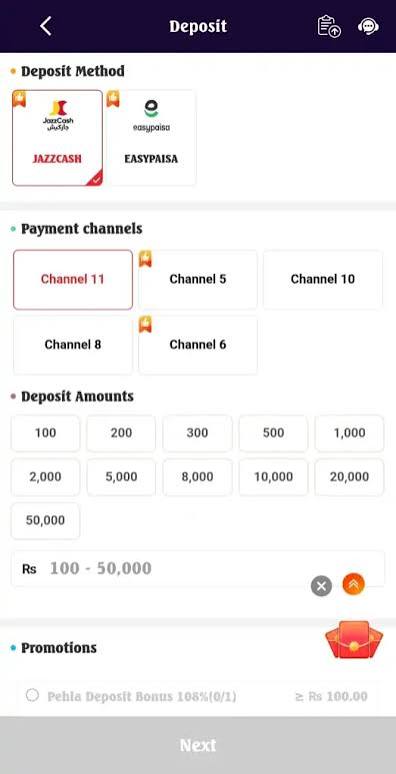Select JazzCash as deposit method
Viewport: 396px width, 774px height.
58,138
